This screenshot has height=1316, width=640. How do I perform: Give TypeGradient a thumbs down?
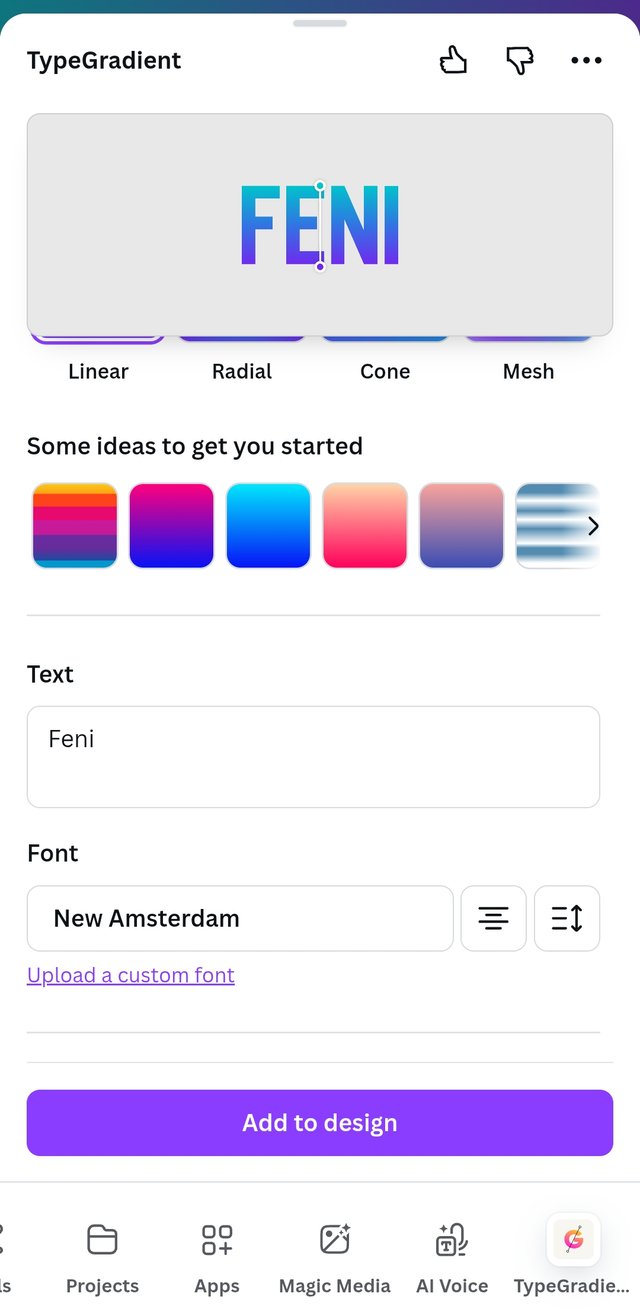click(x=519, y=61)
